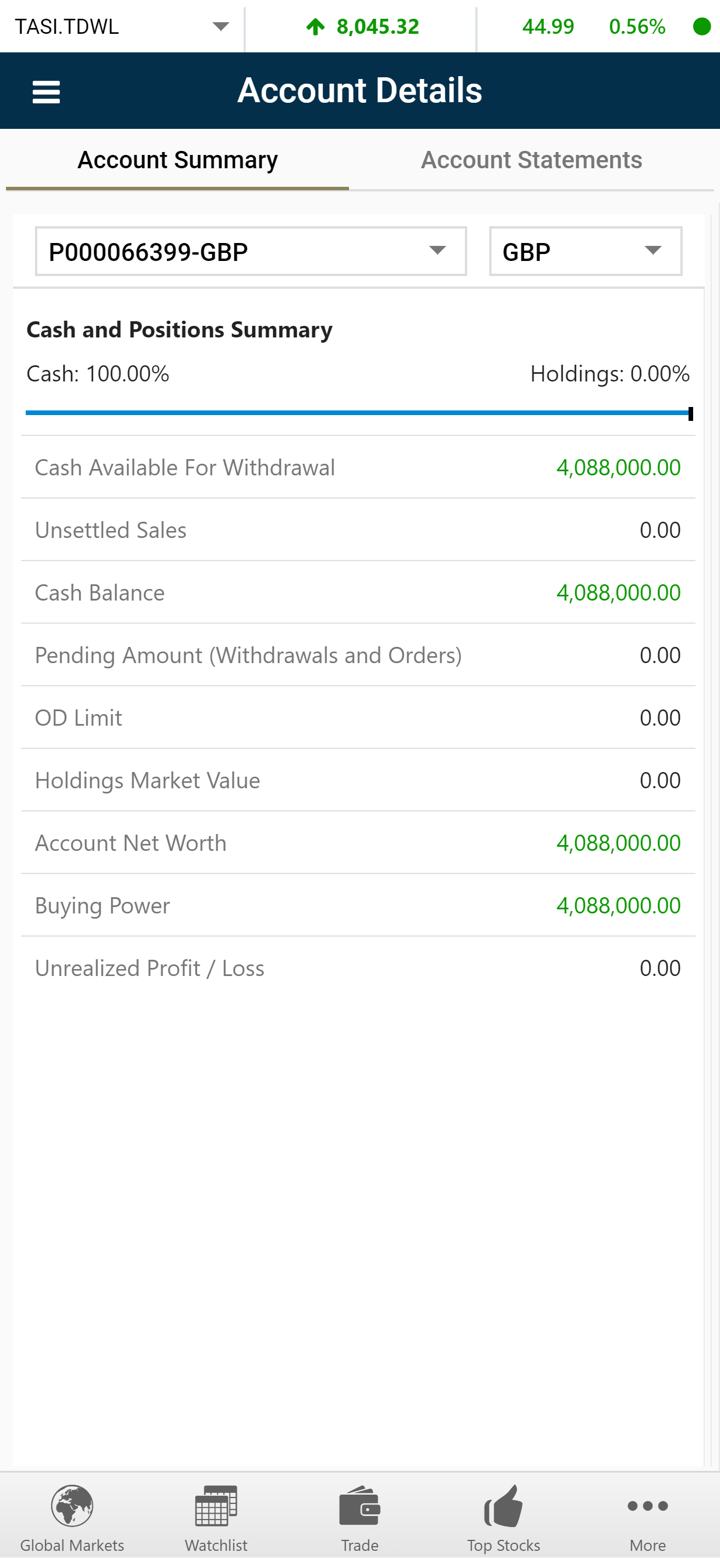This screenshot has height=1558, width=720.
Task: Open the hamburger drawer menu
Action: coord(46,92)
